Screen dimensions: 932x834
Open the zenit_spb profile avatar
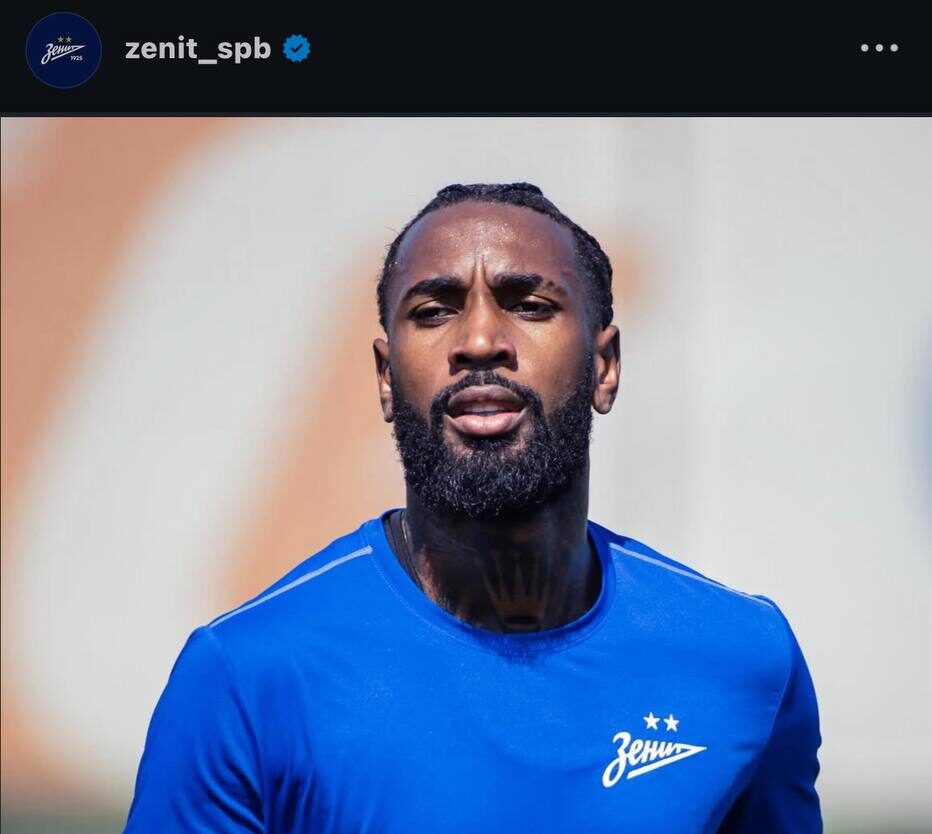[63, 50]
